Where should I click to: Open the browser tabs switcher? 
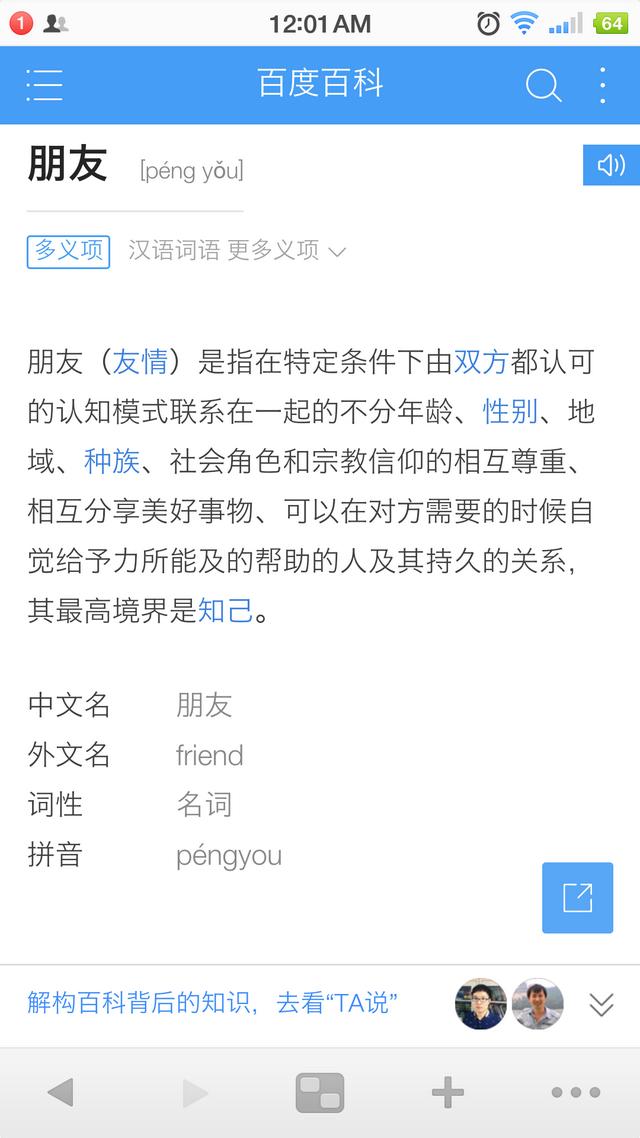point(320,1093)
